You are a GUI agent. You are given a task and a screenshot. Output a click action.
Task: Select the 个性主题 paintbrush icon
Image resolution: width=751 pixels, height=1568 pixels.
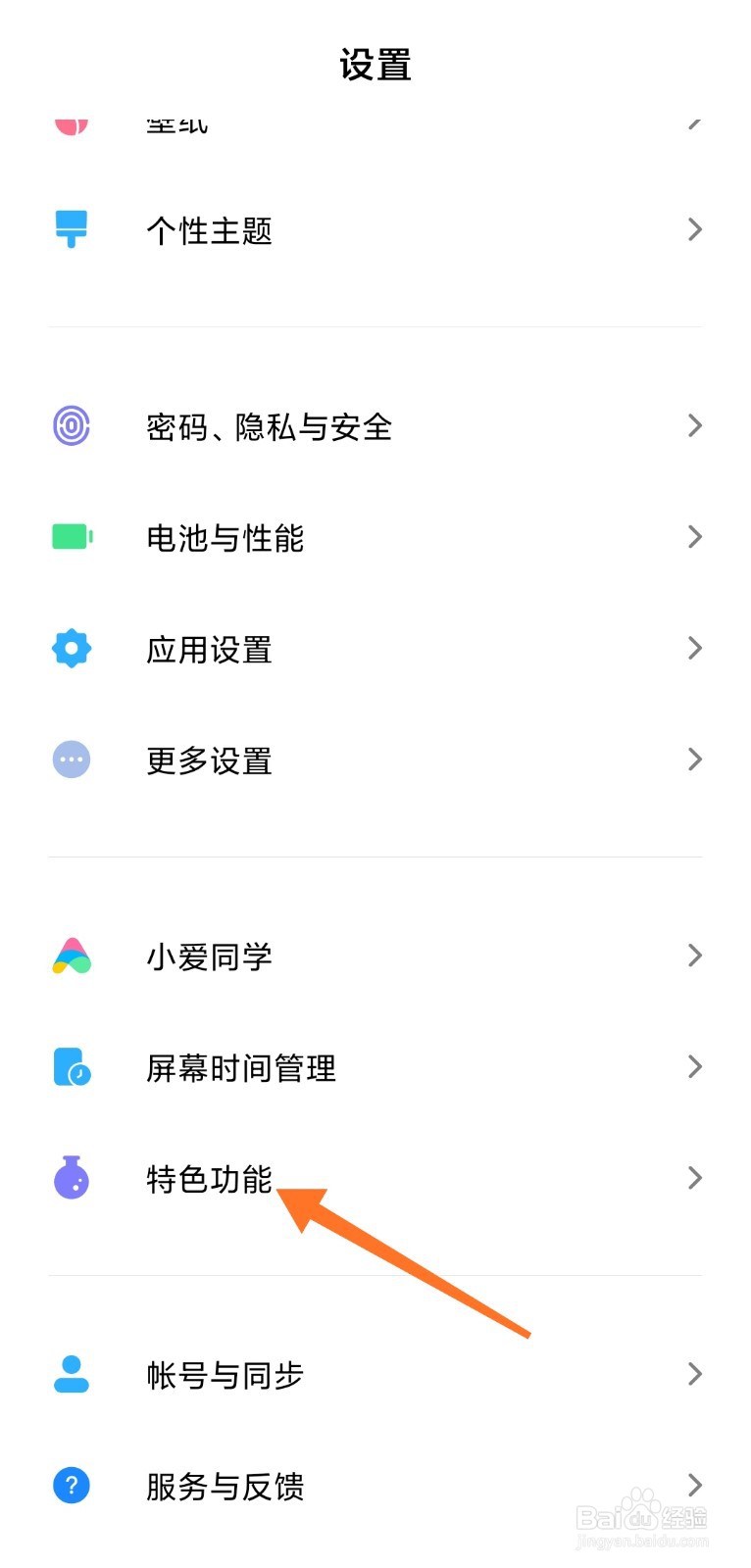coord(70,228)
